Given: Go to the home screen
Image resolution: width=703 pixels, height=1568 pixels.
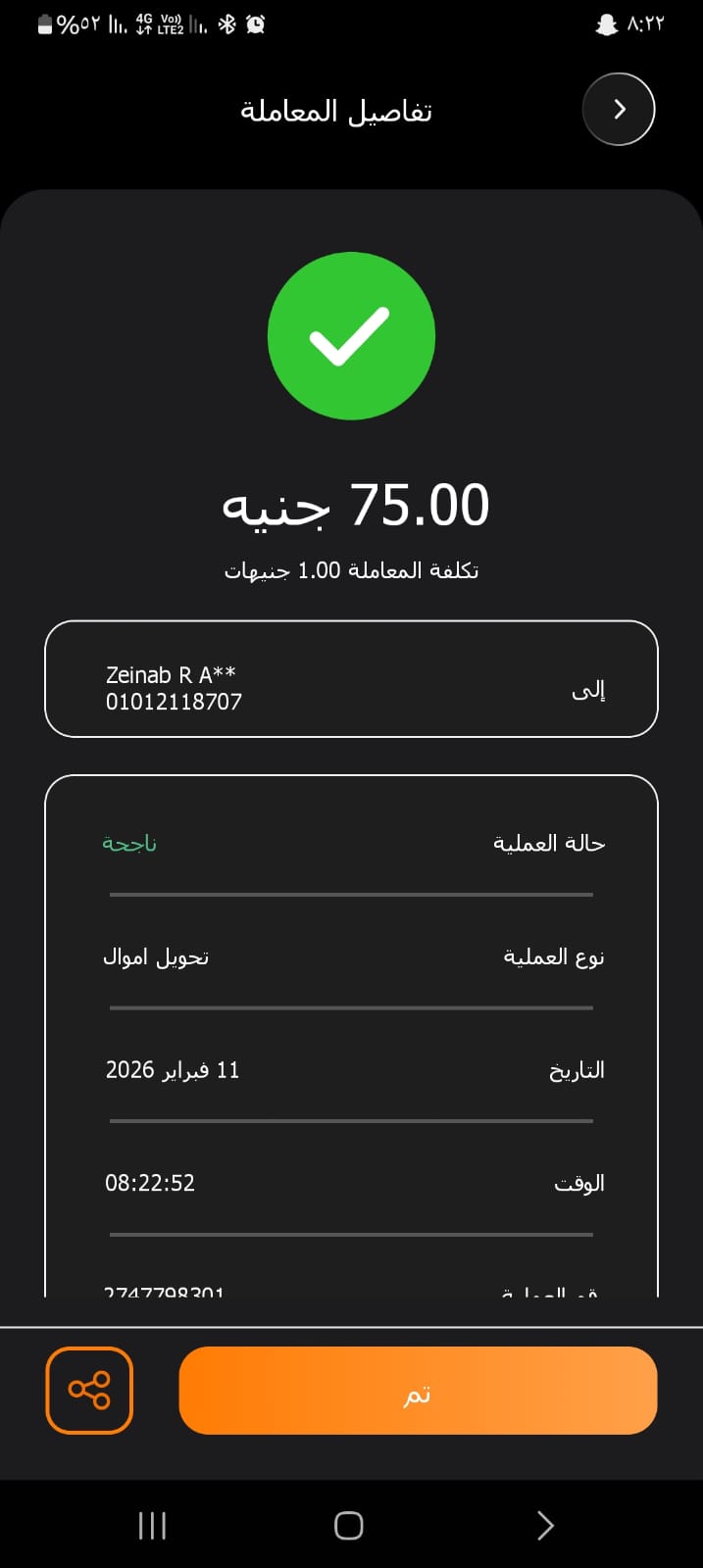Looking at the screenshot, I should (x=349, y=1525).
